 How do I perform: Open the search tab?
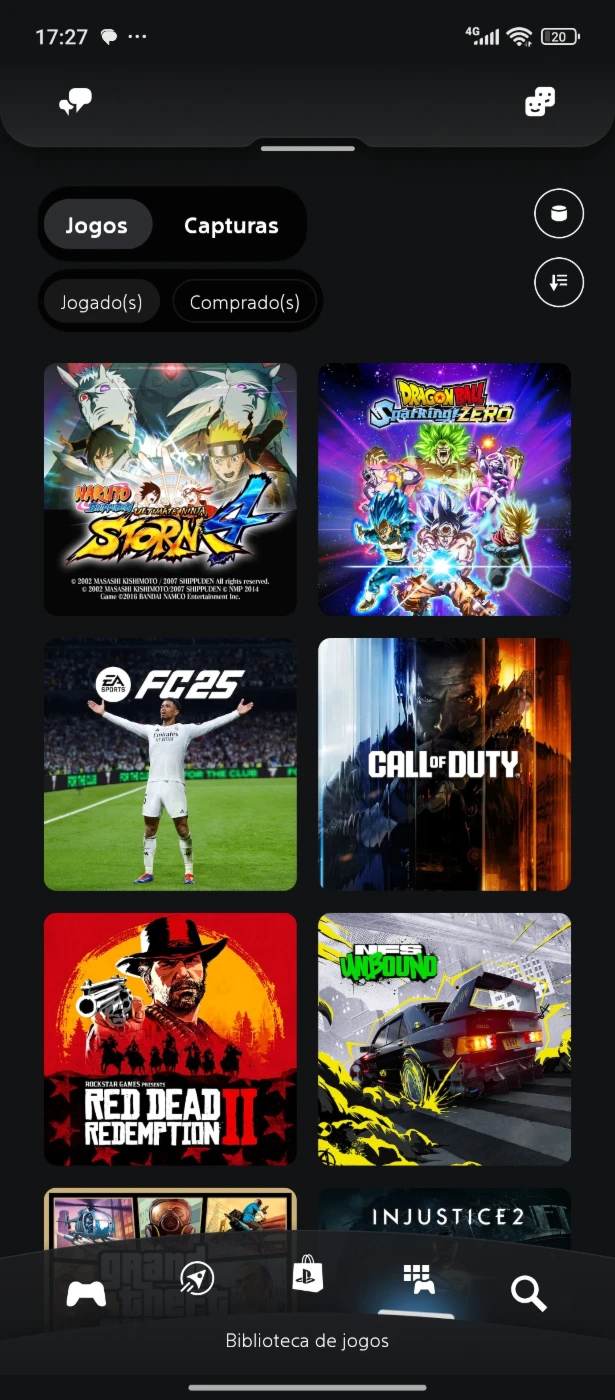click(528, 1293)
